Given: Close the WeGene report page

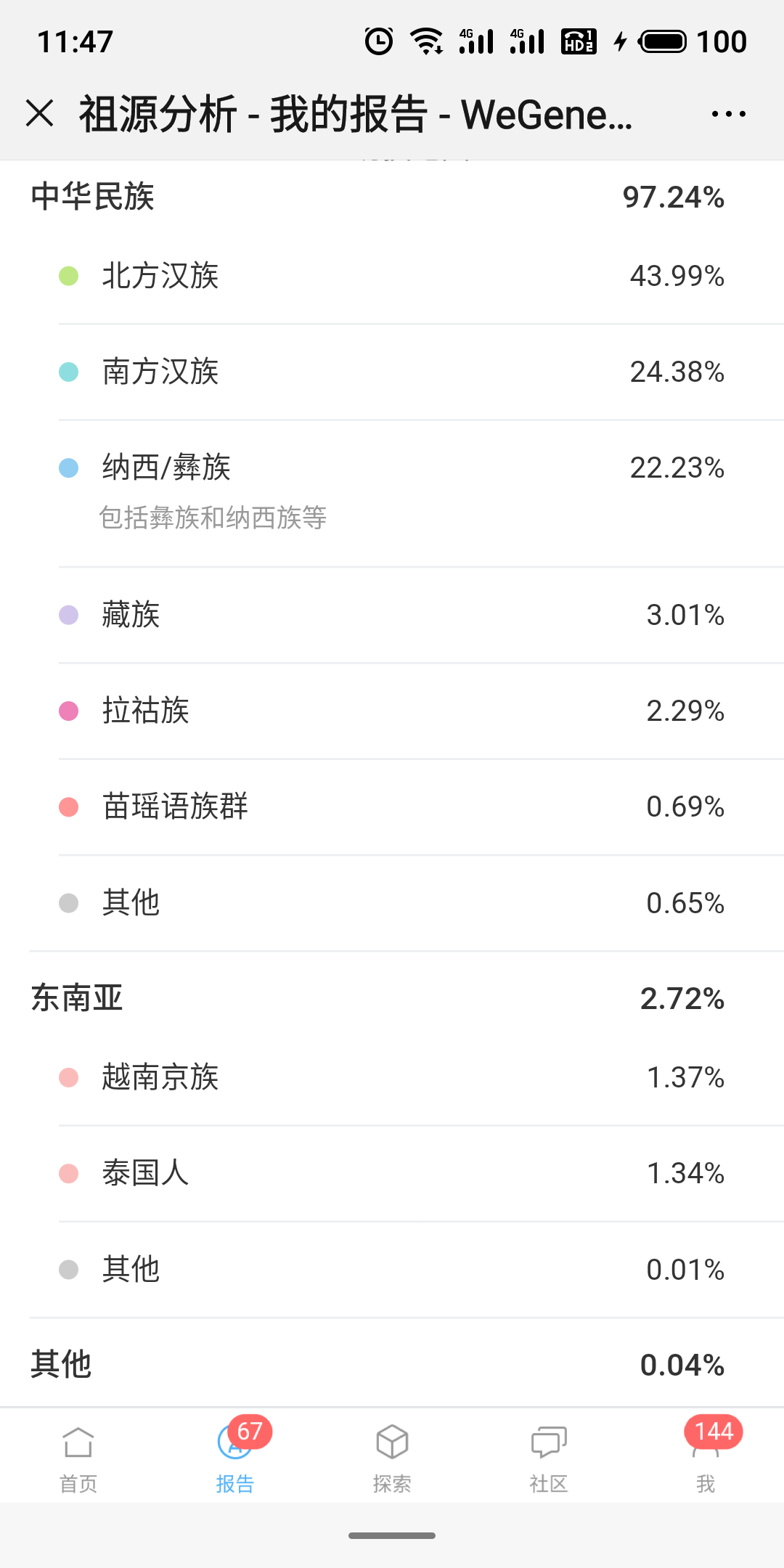Looking at the screenshot, I should [x=40, y=114].
